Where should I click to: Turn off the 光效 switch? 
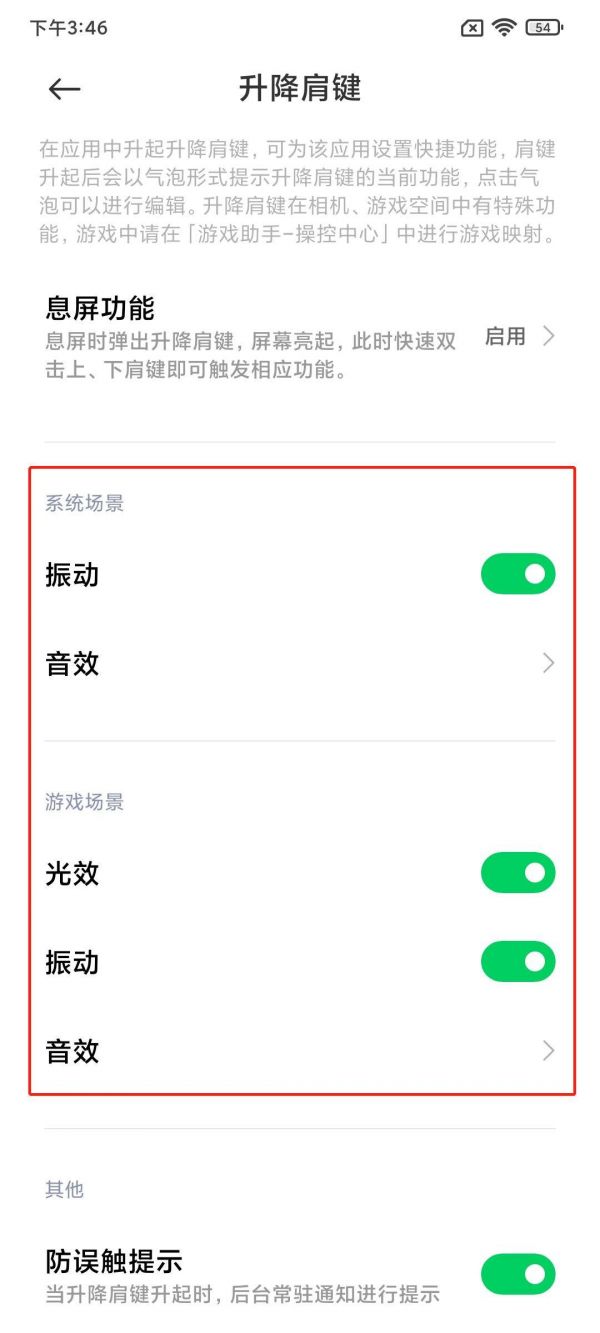pyautogui.click(x=518, y=873)
